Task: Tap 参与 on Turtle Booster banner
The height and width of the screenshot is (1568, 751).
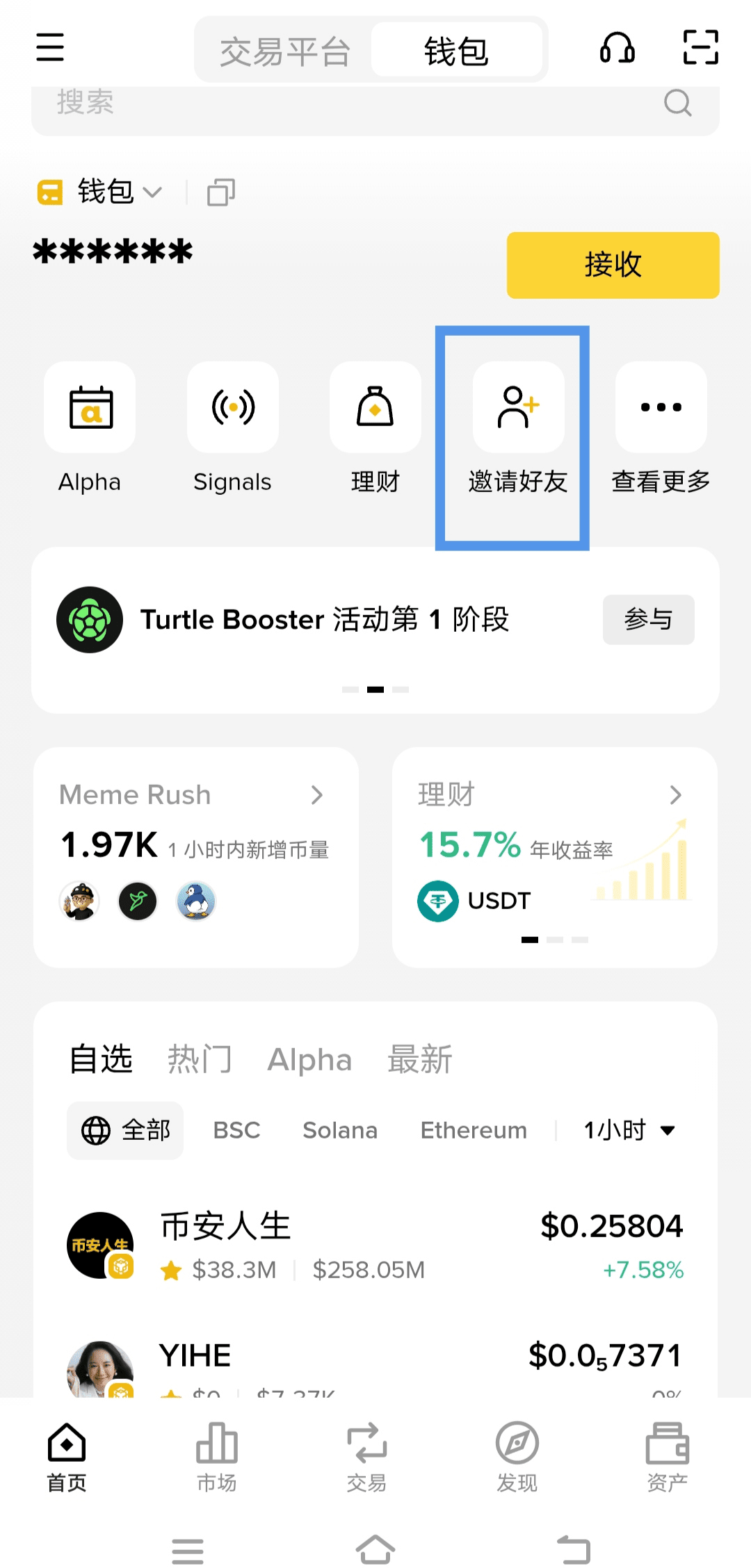Action: tap(648, 619)
